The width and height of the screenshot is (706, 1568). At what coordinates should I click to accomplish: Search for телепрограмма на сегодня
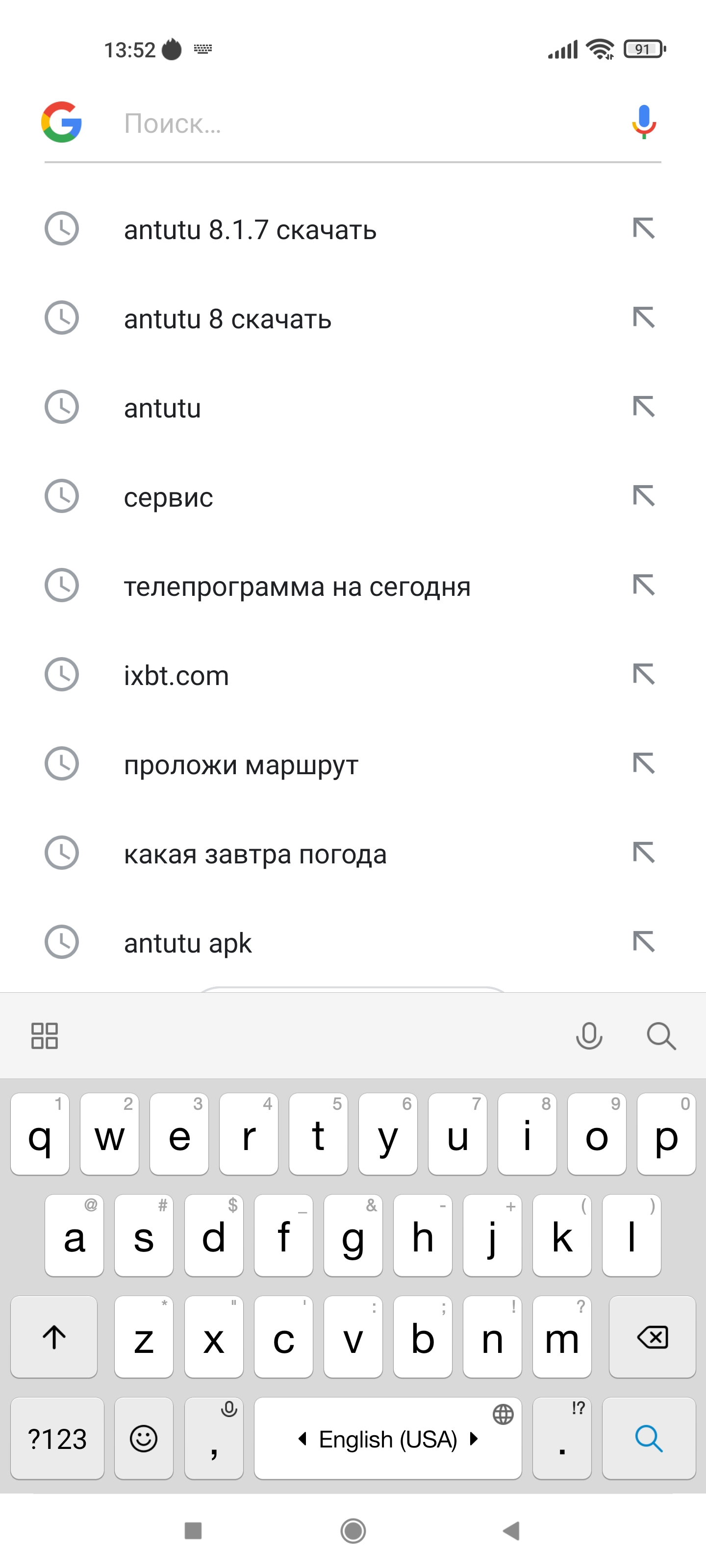(x=297, y=587)
